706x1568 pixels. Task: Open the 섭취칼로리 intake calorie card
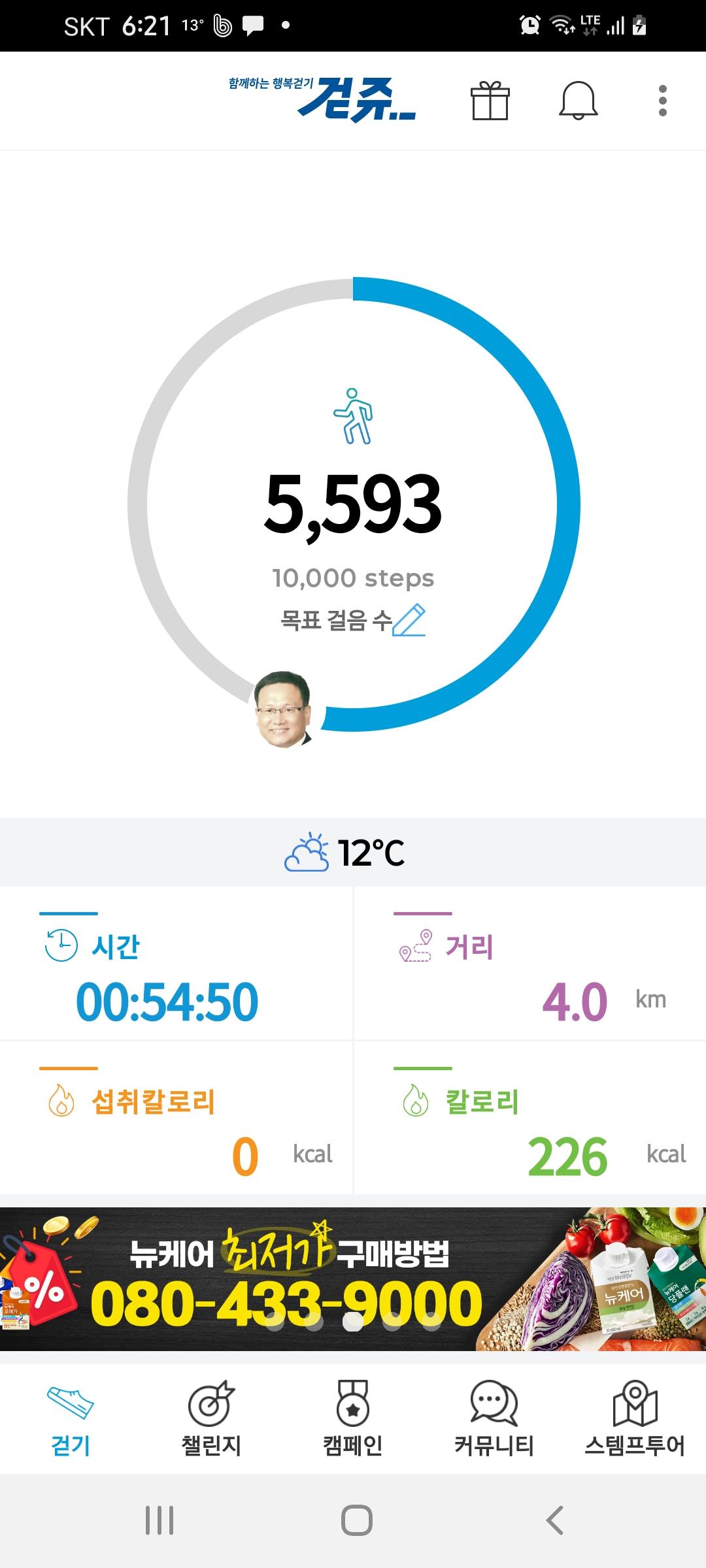176,1119
